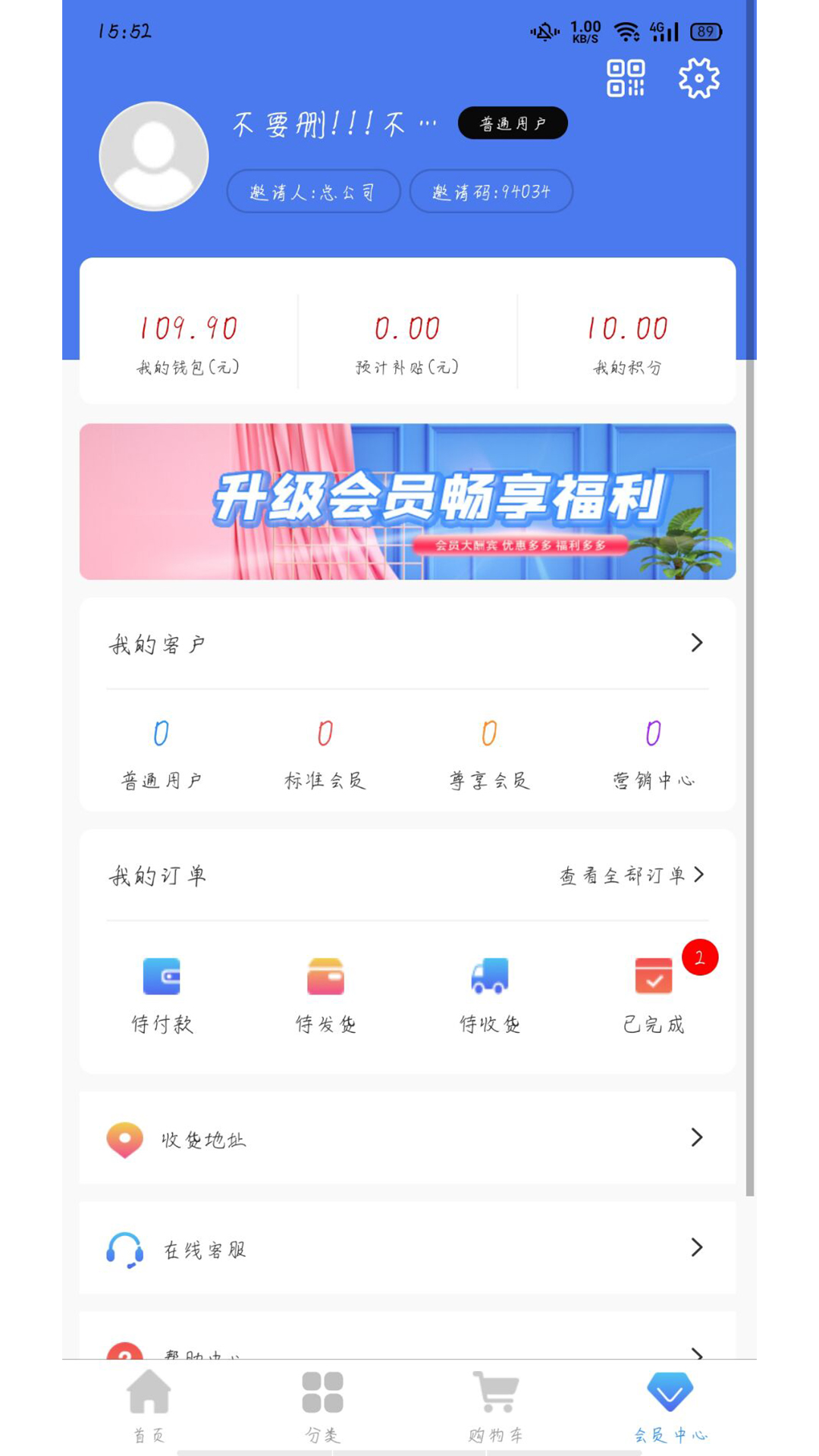Image resolution: width=819 pixels, height=1456 pixels.
Task: Open 我的钱包 wallet balance
Action: [188, 343]
